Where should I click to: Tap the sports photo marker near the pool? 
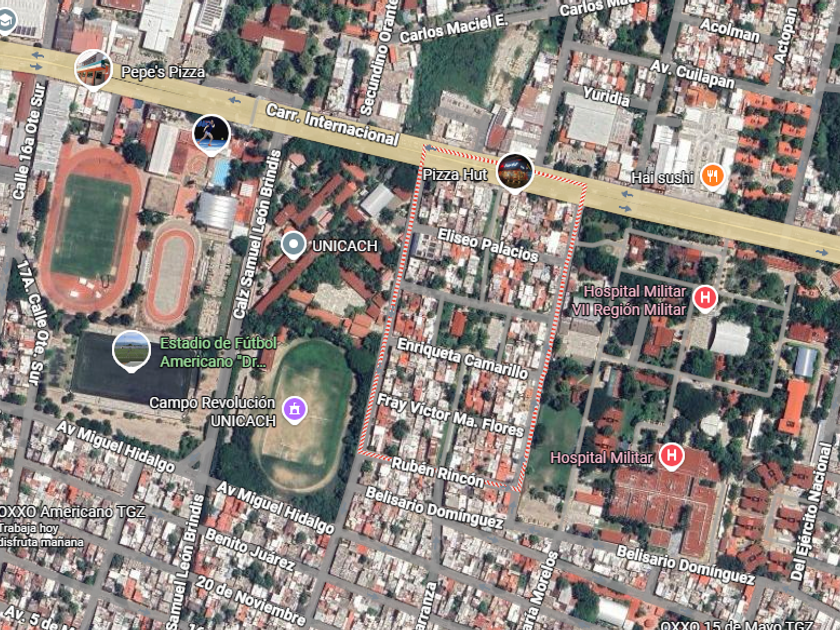[211, 134]
